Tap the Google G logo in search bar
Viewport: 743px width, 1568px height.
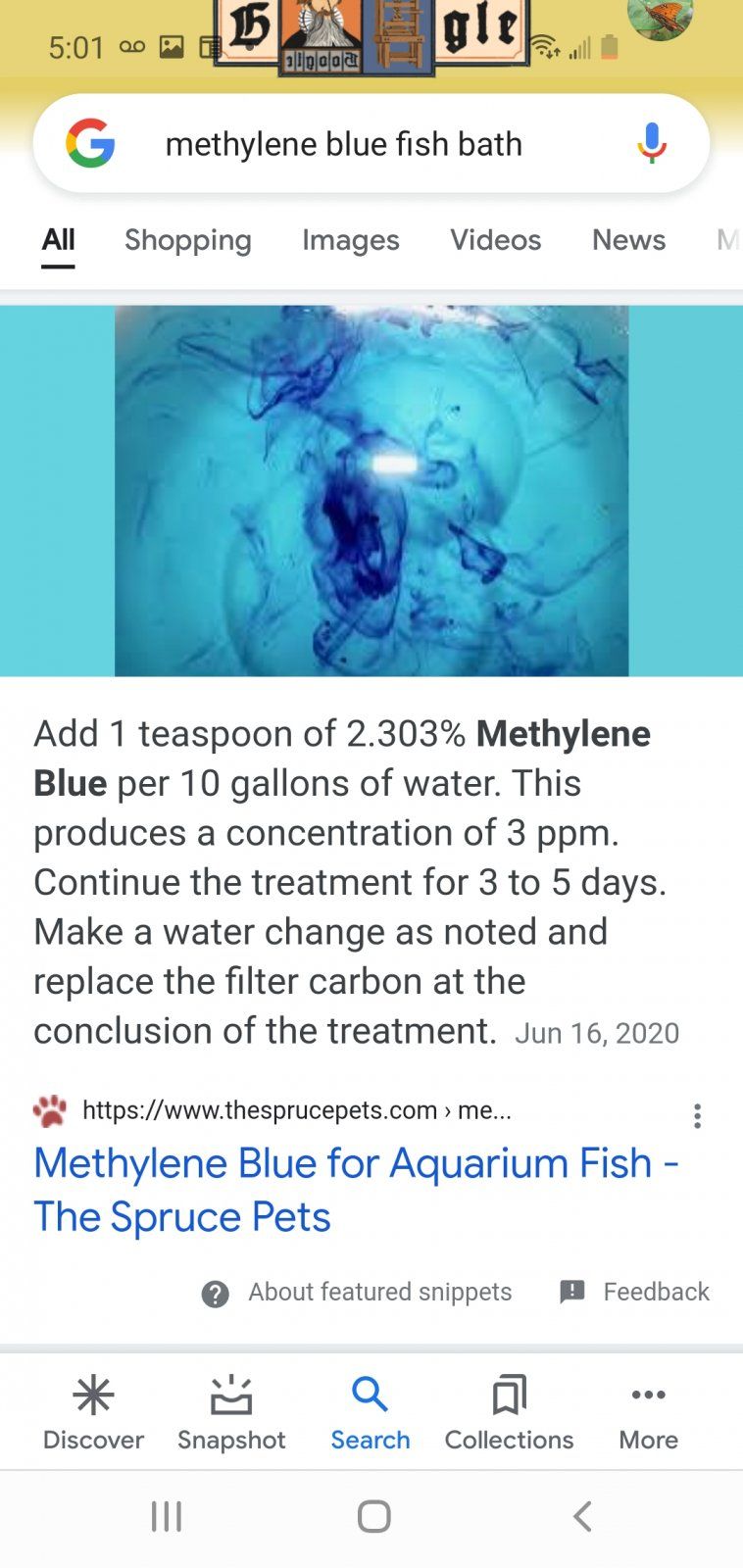92,143
